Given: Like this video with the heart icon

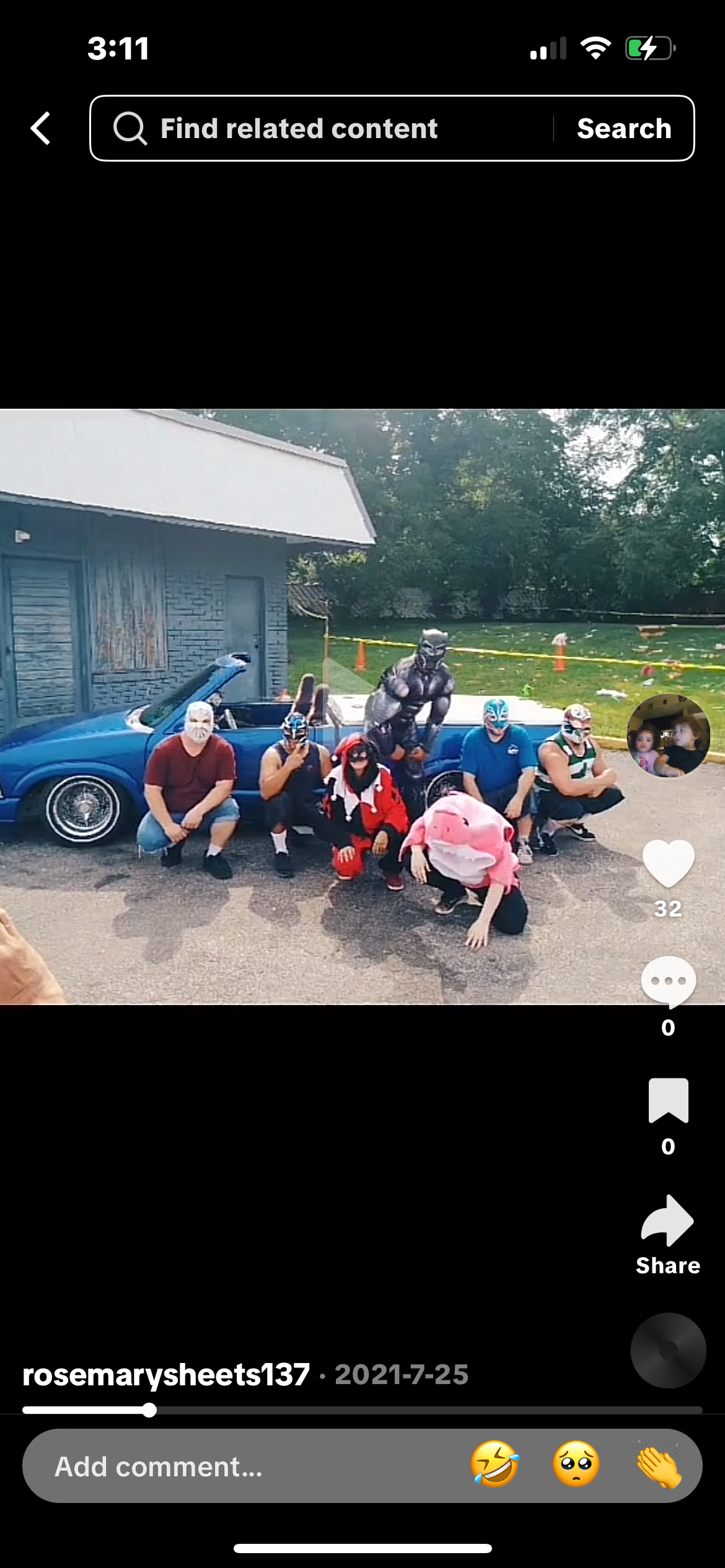Looking at the screenshot, I should coord(668,863).
